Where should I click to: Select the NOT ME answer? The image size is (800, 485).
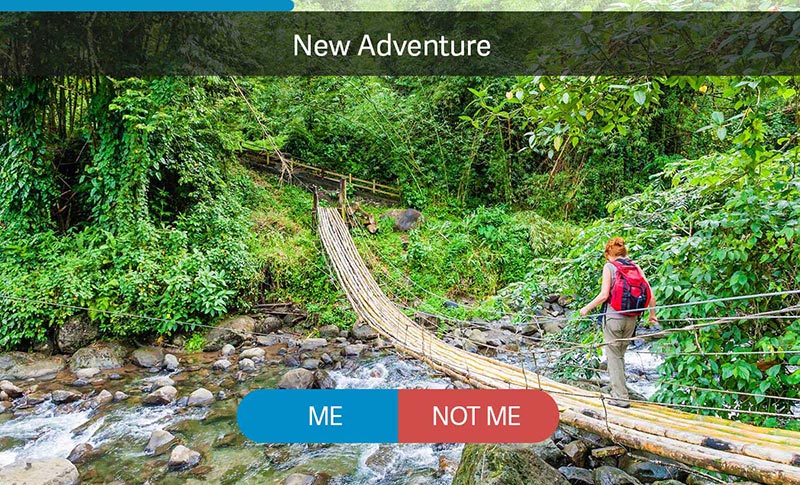[x=477, y=416]
